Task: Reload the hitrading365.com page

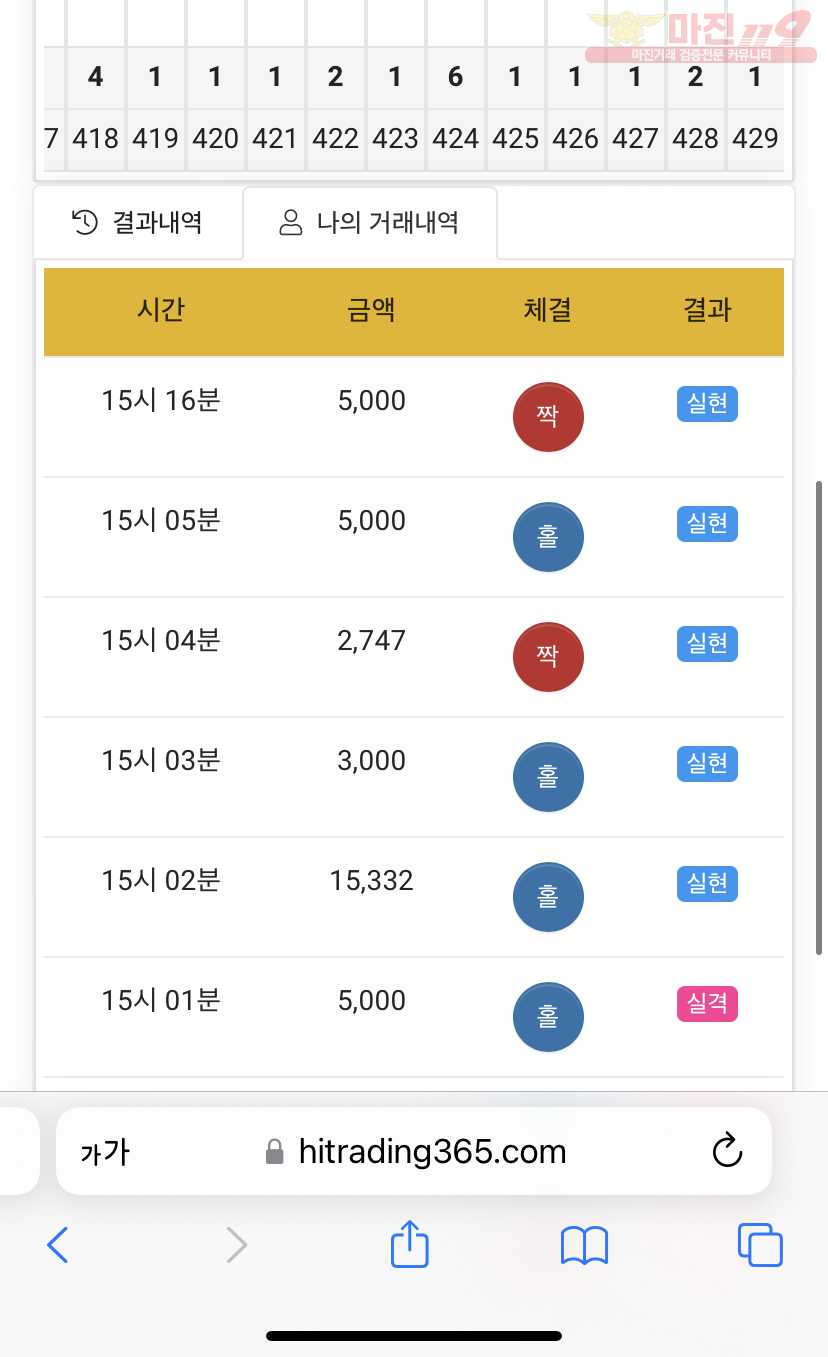Action: point(727,1151)
